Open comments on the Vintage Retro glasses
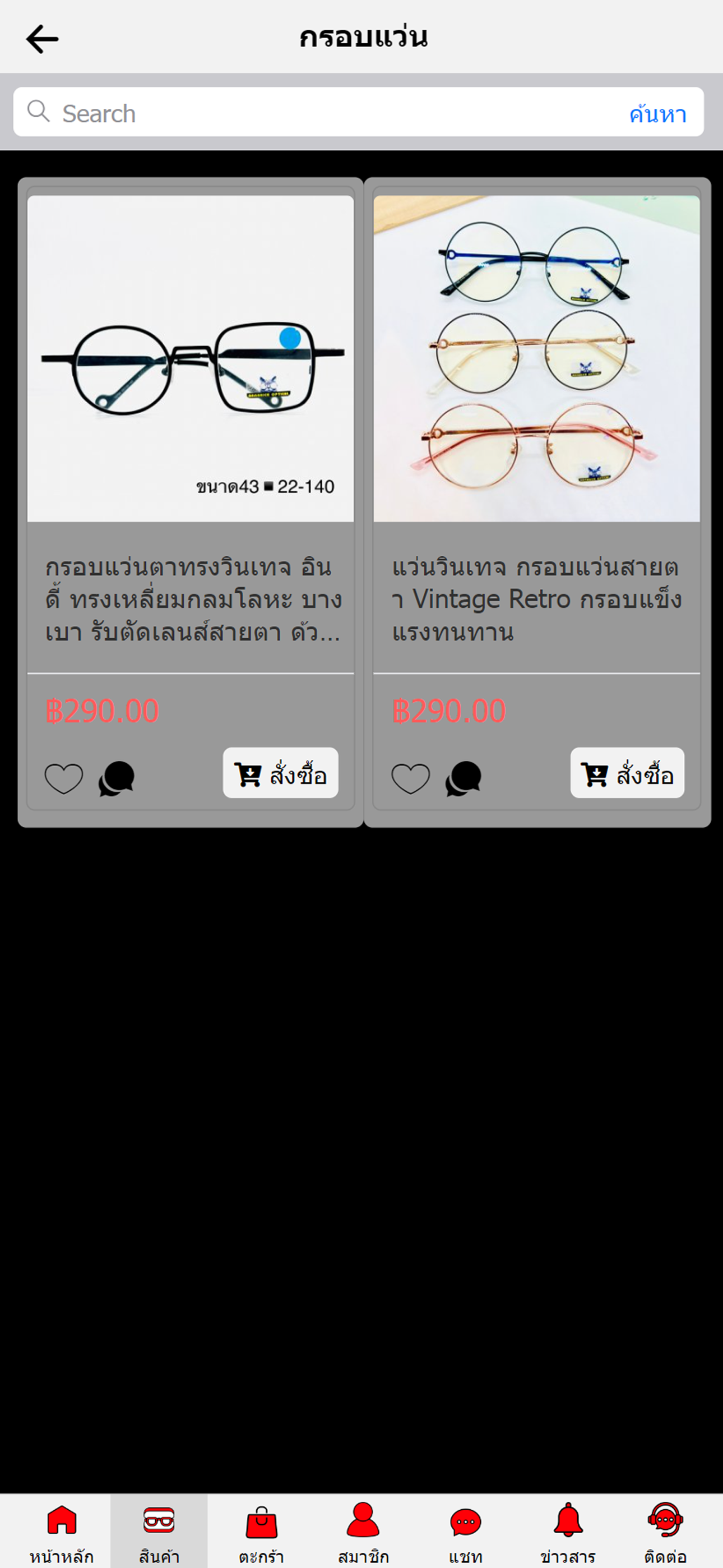Screen dimensions: 723x1568 click(463, 778)
